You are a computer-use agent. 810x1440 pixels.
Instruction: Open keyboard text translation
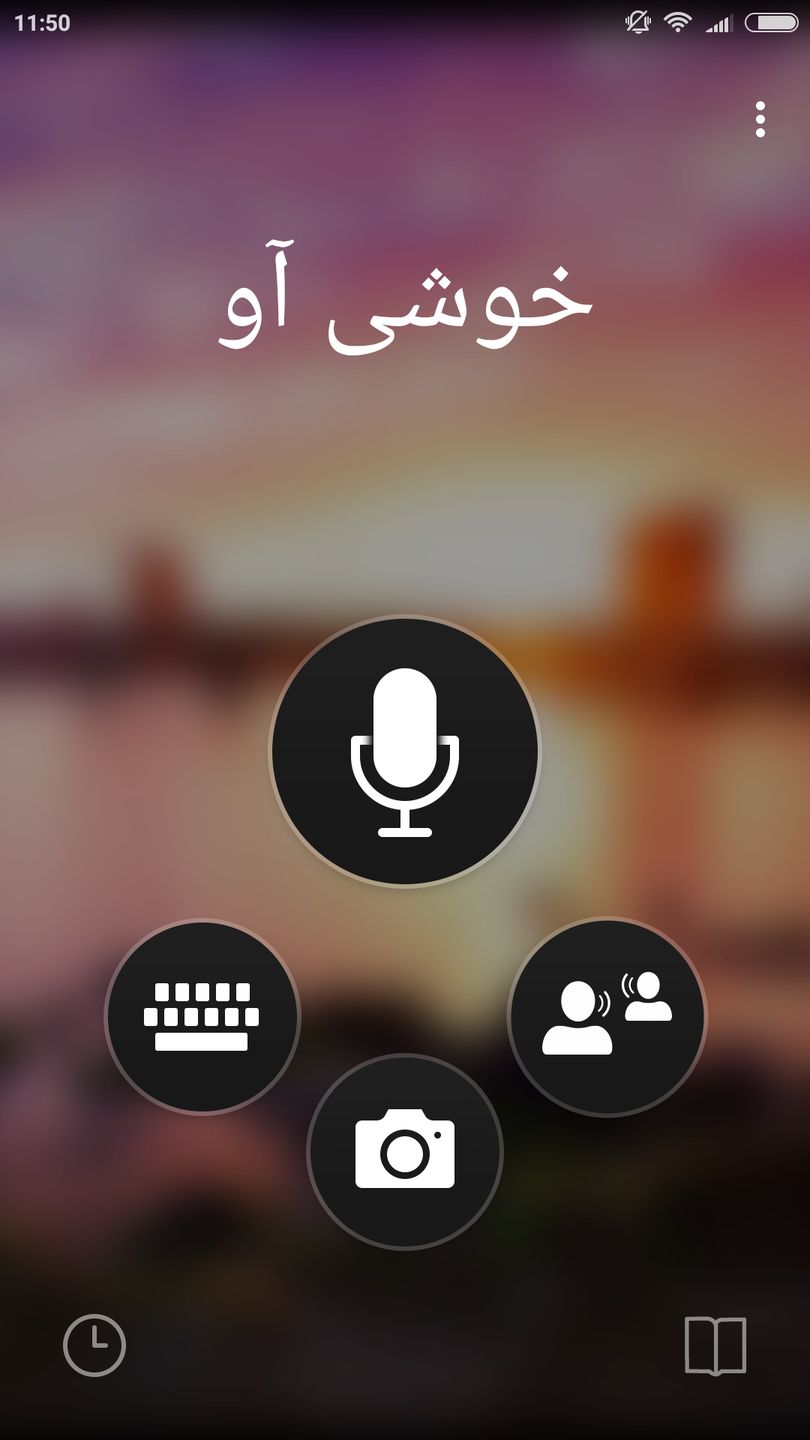click(202, 1016)
